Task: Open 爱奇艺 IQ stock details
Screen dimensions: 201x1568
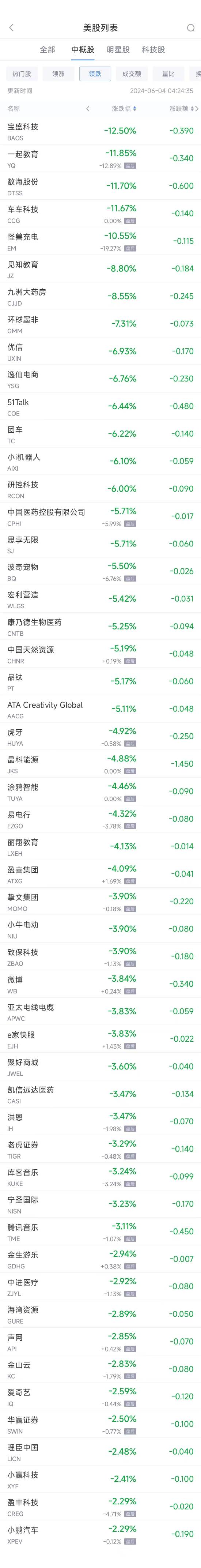Action: click(100, 1397)
